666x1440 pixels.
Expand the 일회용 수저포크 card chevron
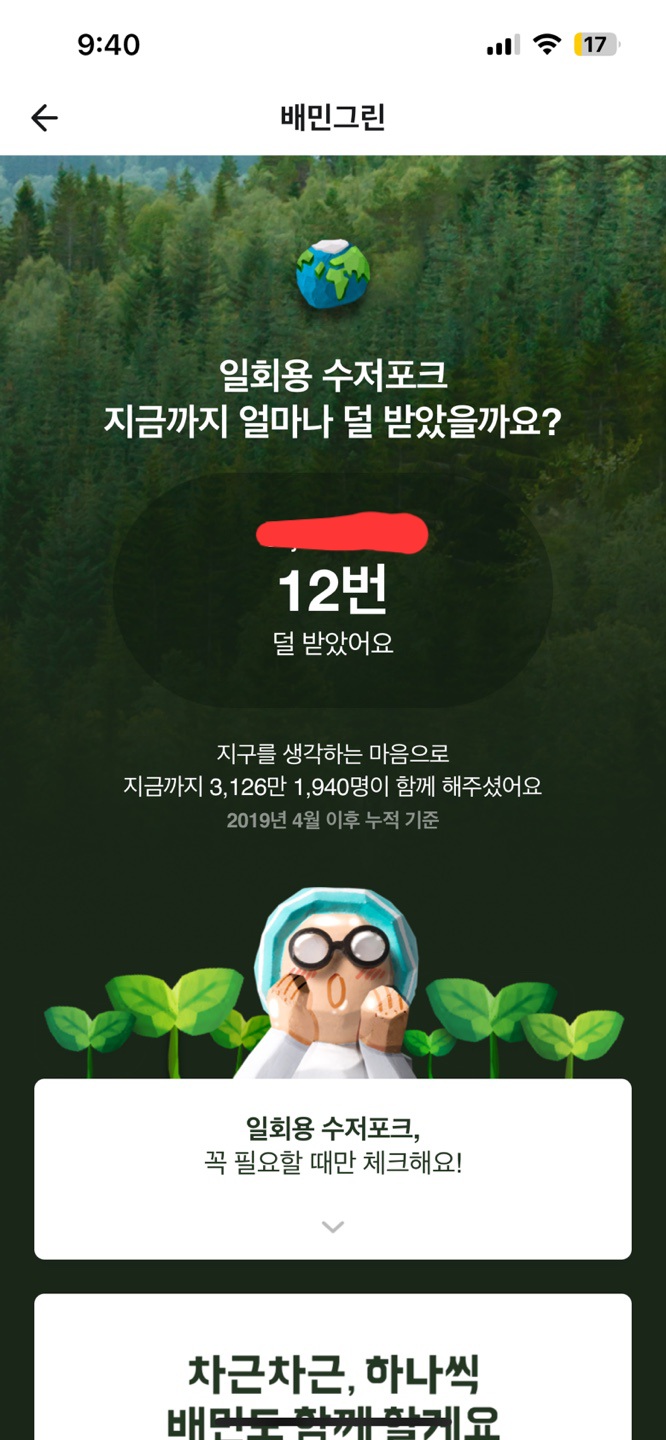click(x=332, y=1226)
